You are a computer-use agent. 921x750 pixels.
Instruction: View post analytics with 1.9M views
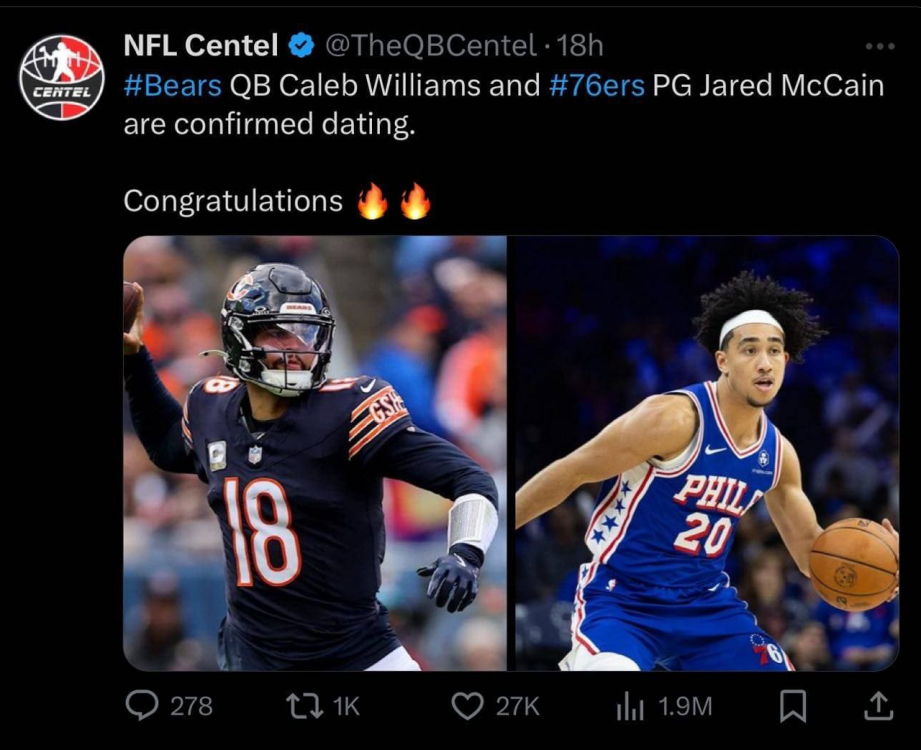coord(630,706)
